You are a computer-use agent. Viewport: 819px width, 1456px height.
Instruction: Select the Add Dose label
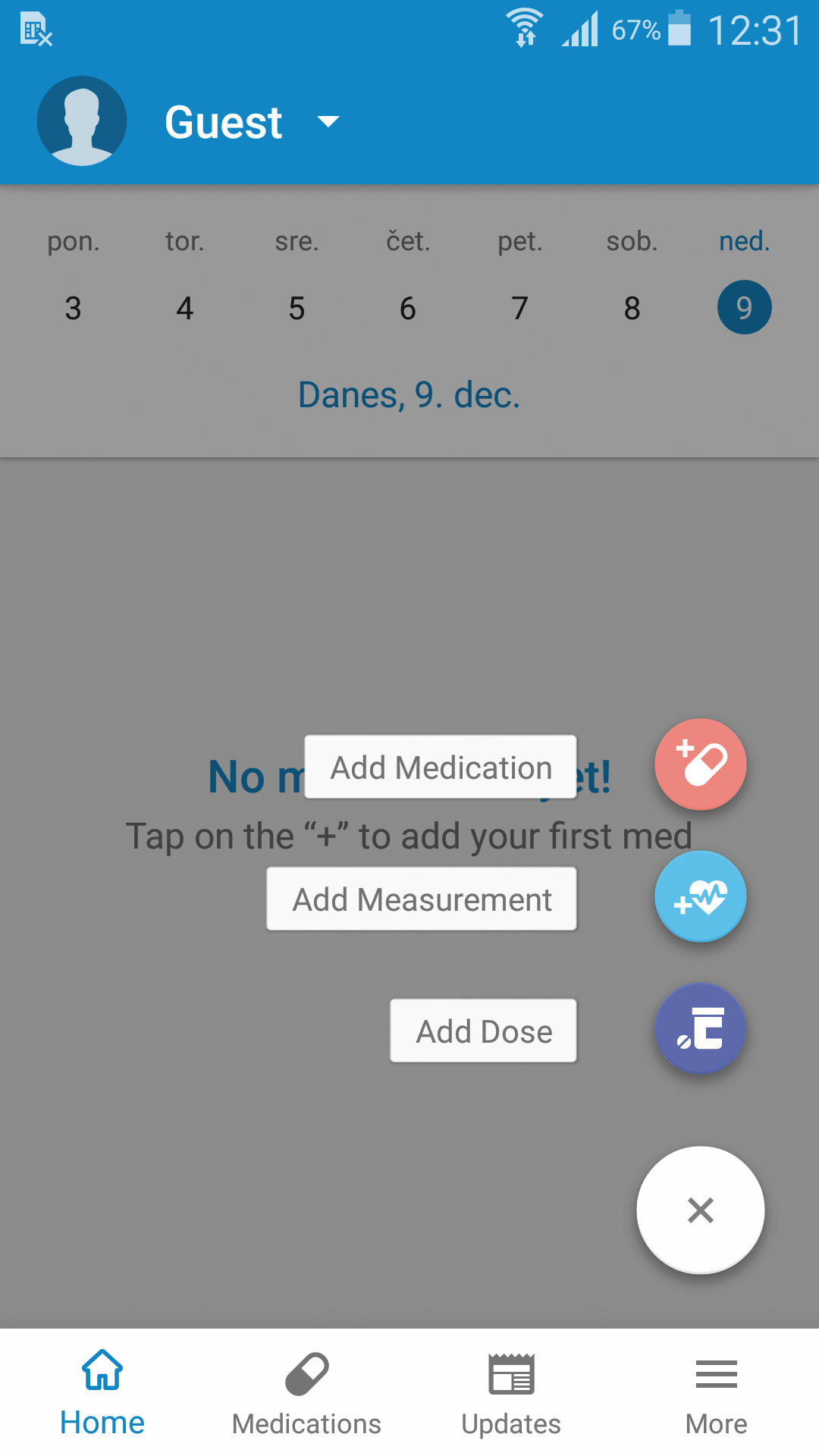(484, 1031)
